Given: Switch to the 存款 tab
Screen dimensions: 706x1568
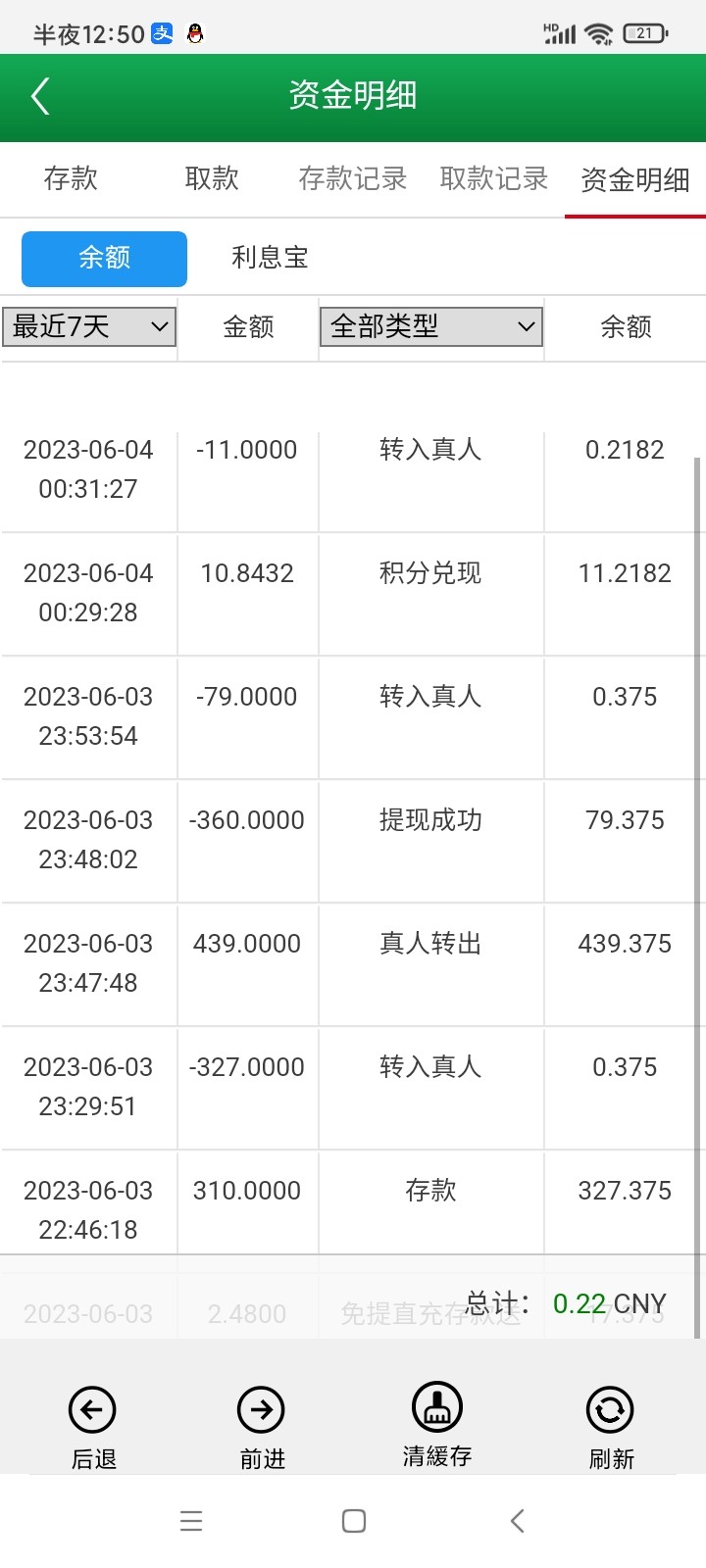Looking at the screenshot, I should 71,178.
